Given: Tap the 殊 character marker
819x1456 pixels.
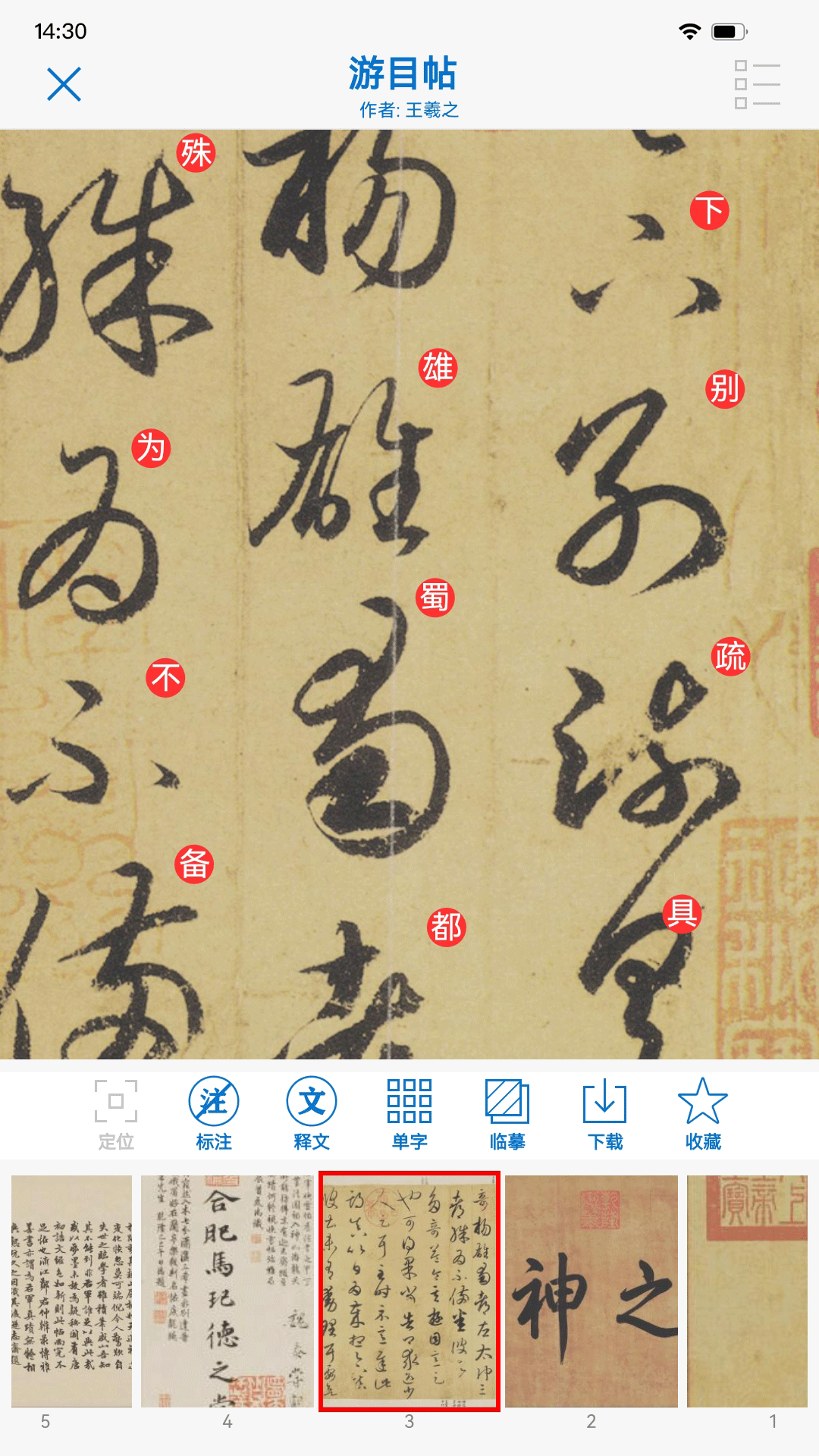Looking at the screenshot, I should click(x=196, y=153).
